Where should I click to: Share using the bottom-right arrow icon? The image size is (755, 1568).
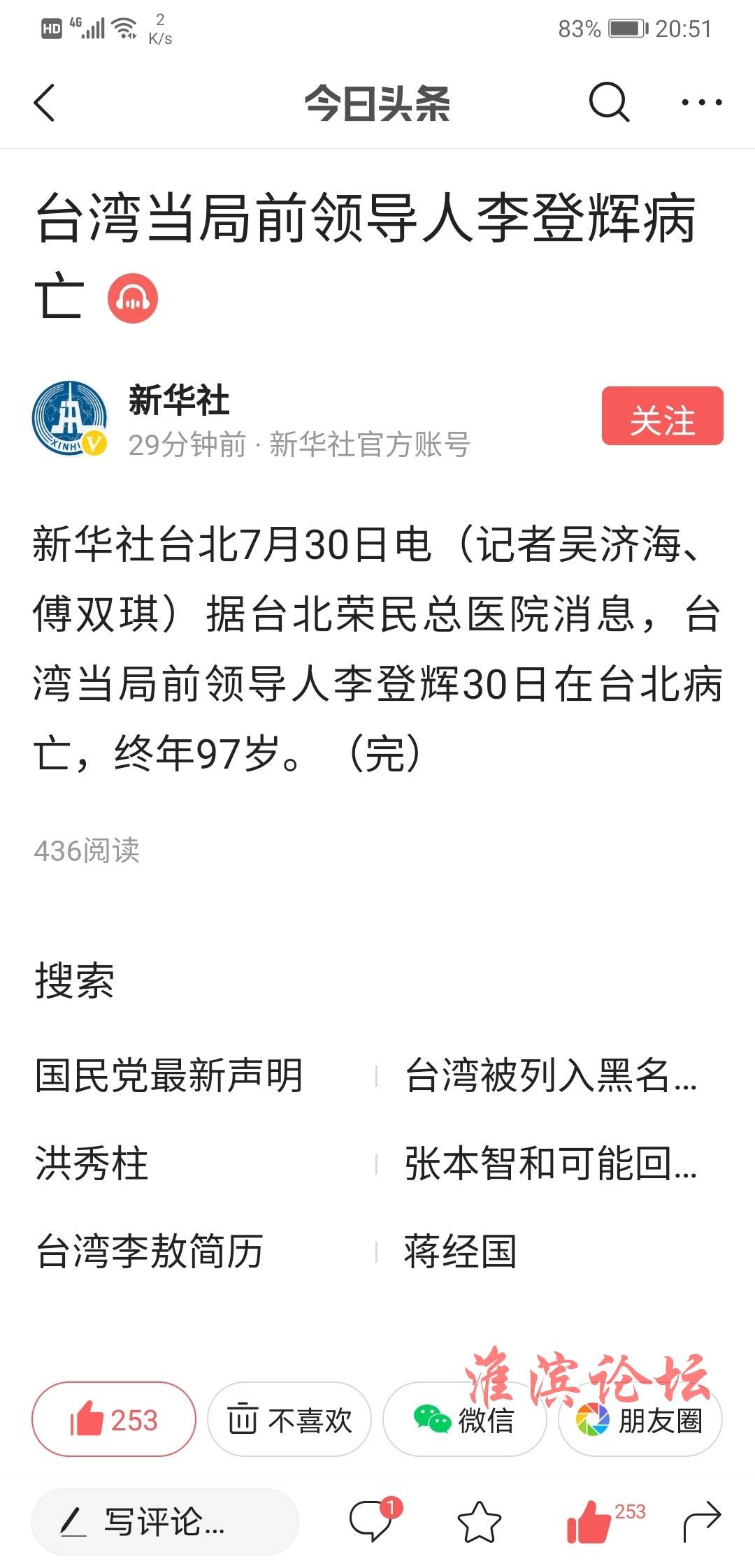click(702, 1521)
